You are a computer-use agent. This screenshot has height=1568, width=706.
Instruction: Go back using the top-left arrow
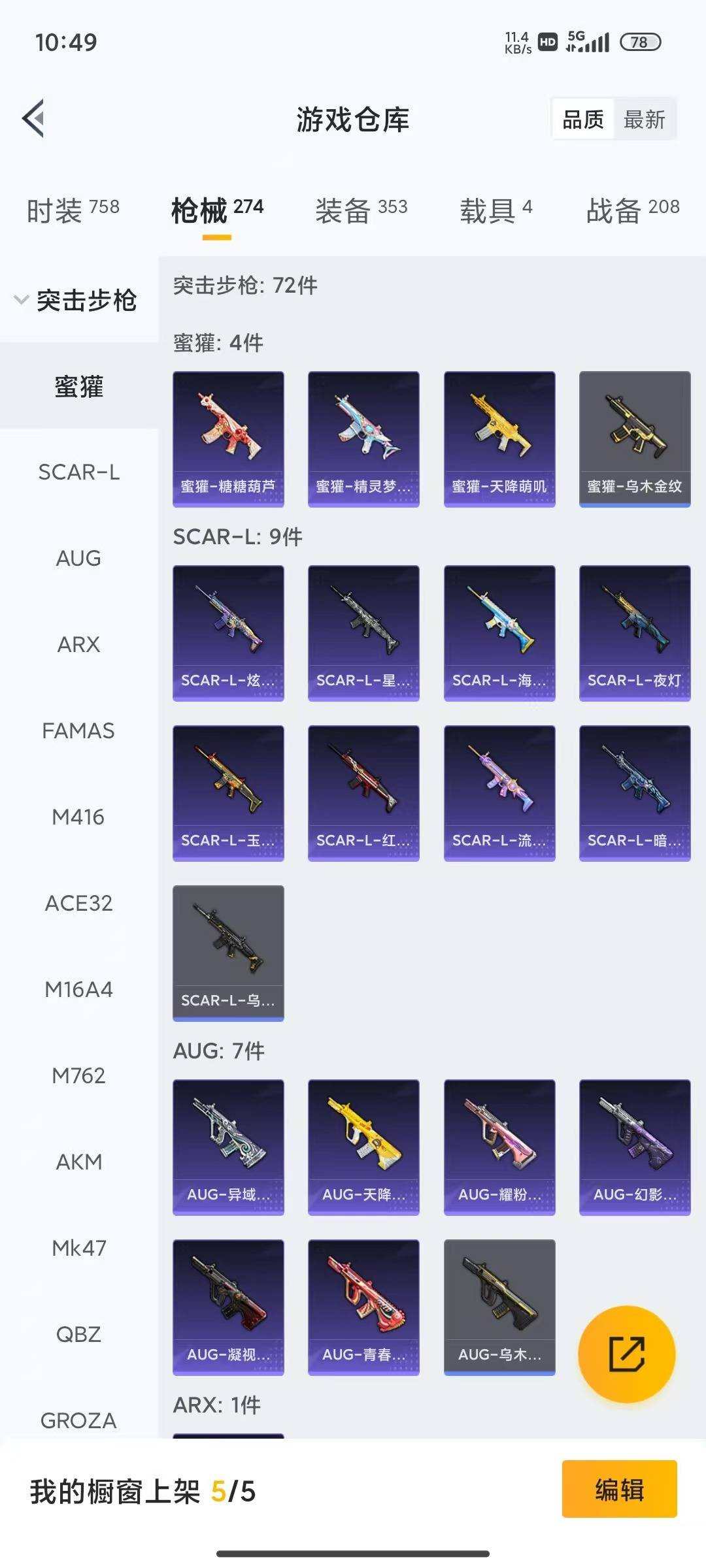(34, 118)
